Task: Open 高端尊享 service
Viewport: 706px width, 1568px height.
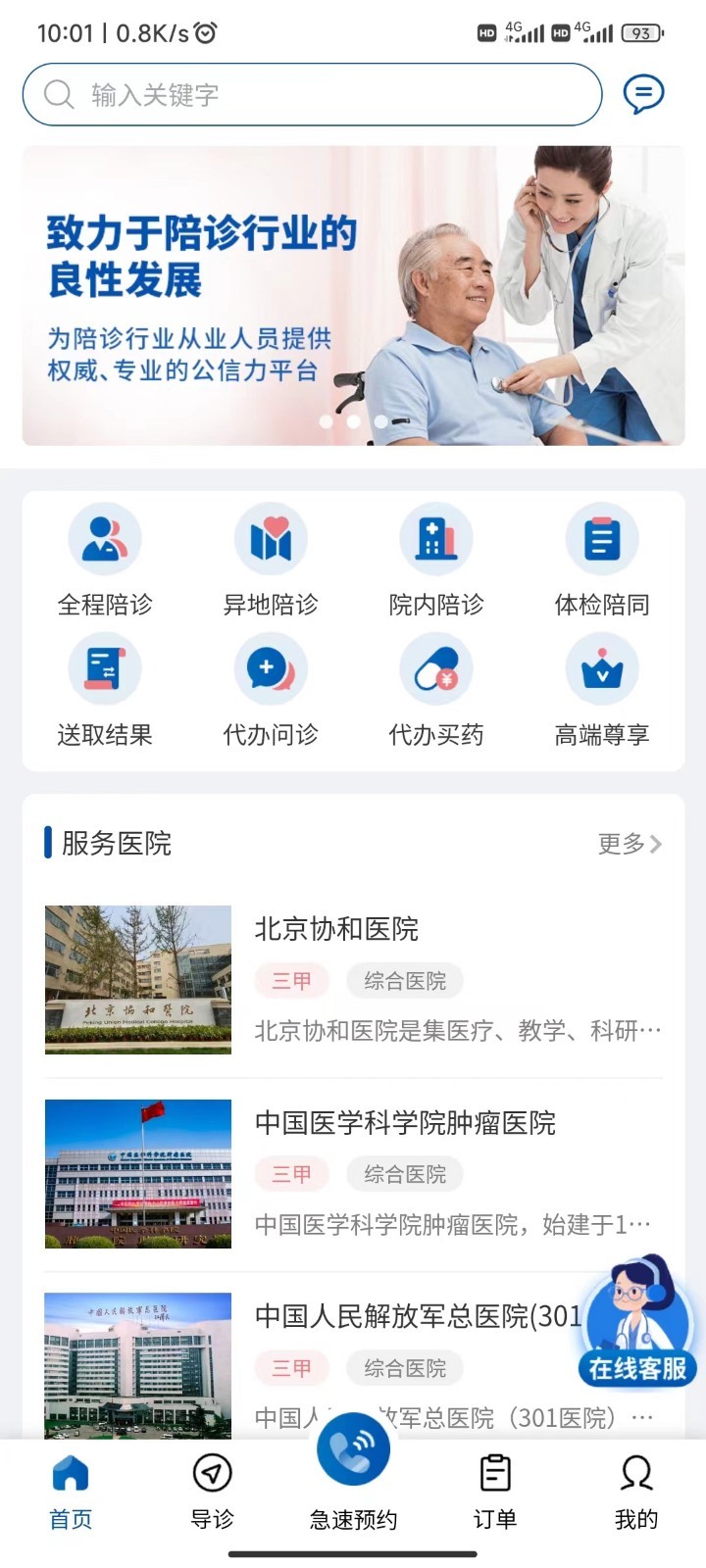Action: (x=602, y=690)
